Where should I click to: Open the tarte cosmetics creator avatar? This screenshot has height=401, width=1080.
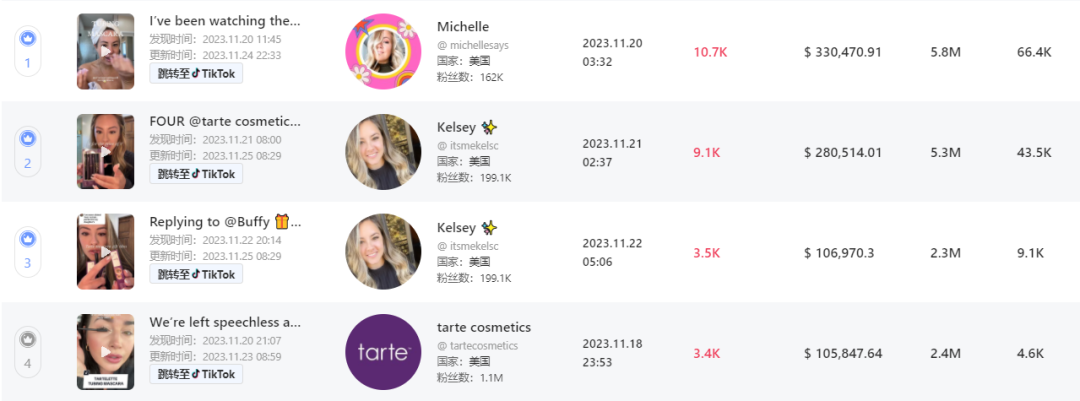(x=383, y=352)
